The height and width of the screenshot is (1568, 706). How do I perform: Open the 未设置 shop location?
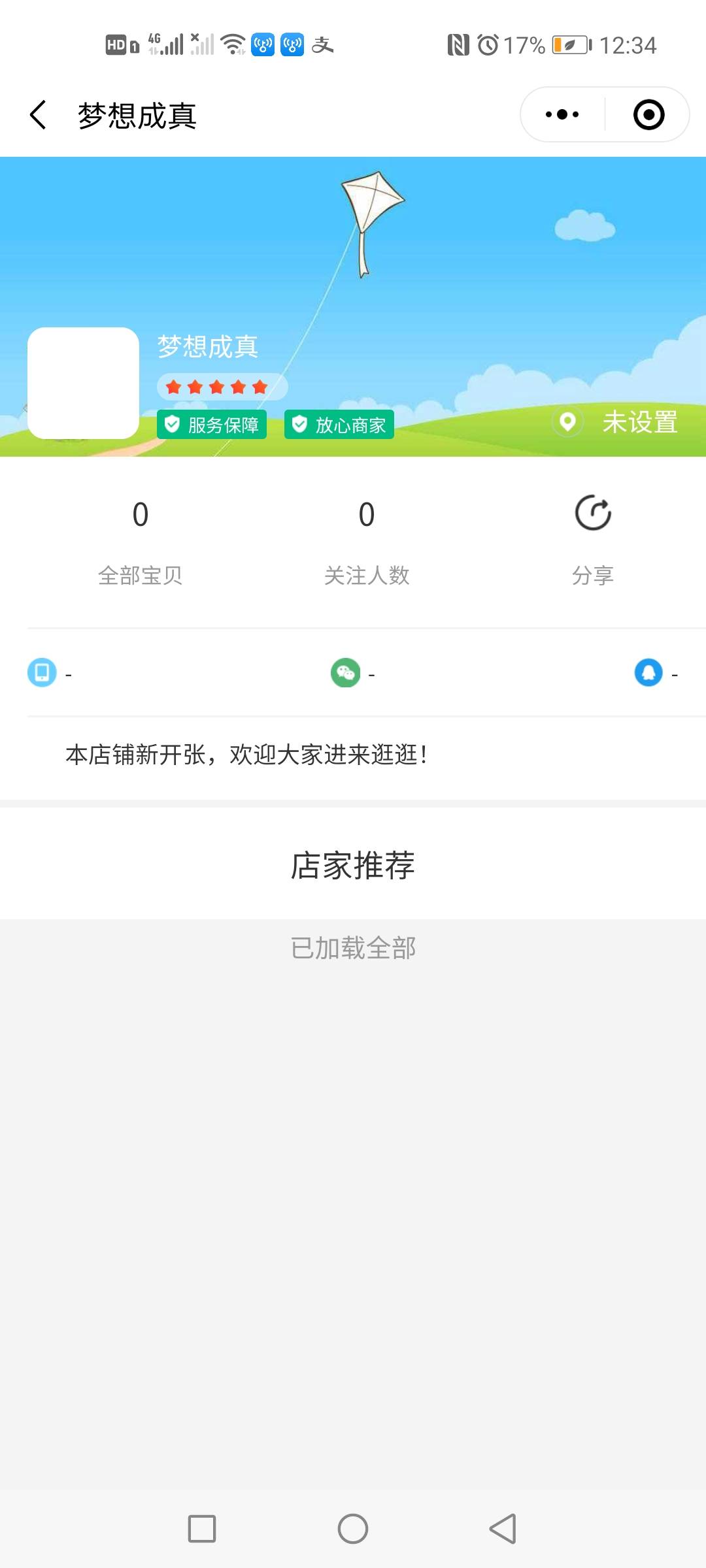pos(616,422)
